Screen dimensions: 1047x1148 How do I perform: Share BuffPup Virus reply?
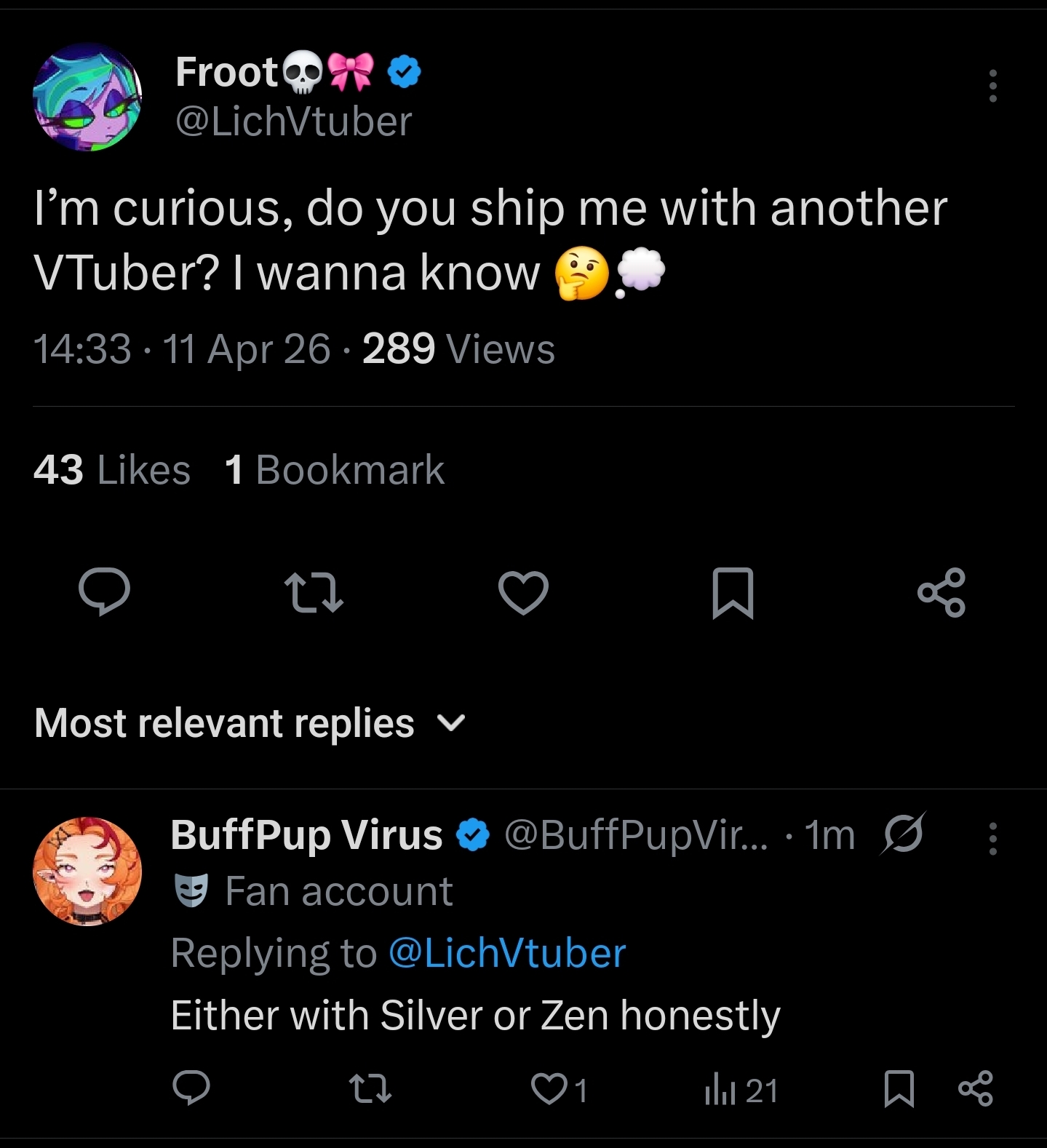976,1088
